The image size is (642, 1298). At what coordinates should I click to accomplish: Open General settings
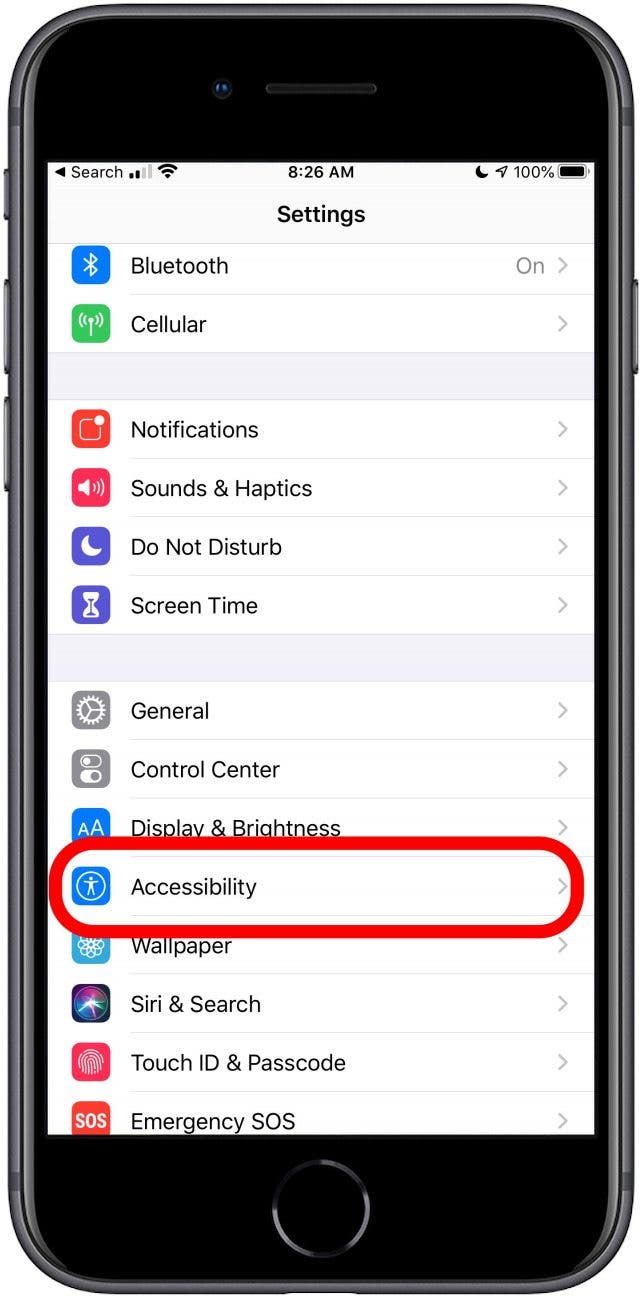pyautogui.click(x=321, y=711)
